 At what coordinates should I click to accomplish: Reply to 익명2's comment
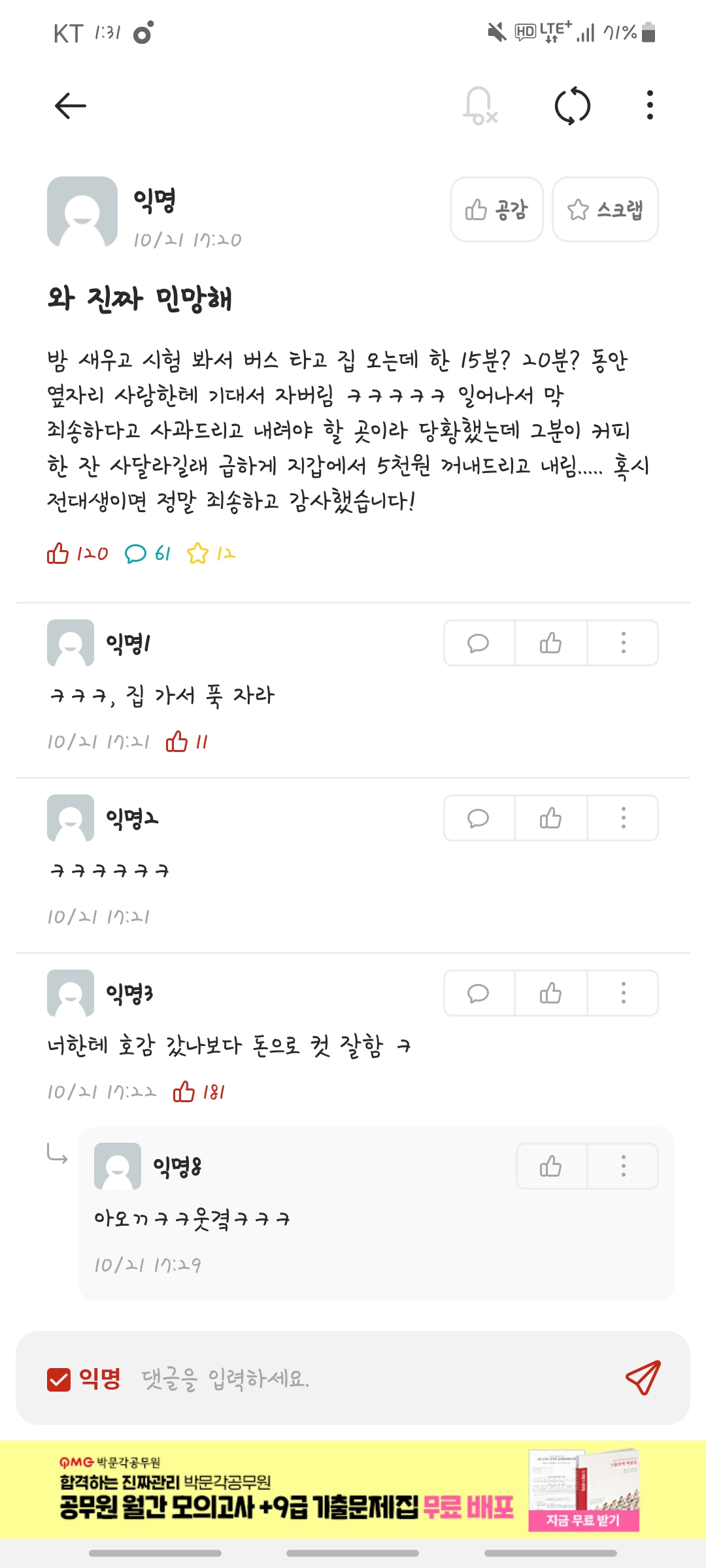479,819
